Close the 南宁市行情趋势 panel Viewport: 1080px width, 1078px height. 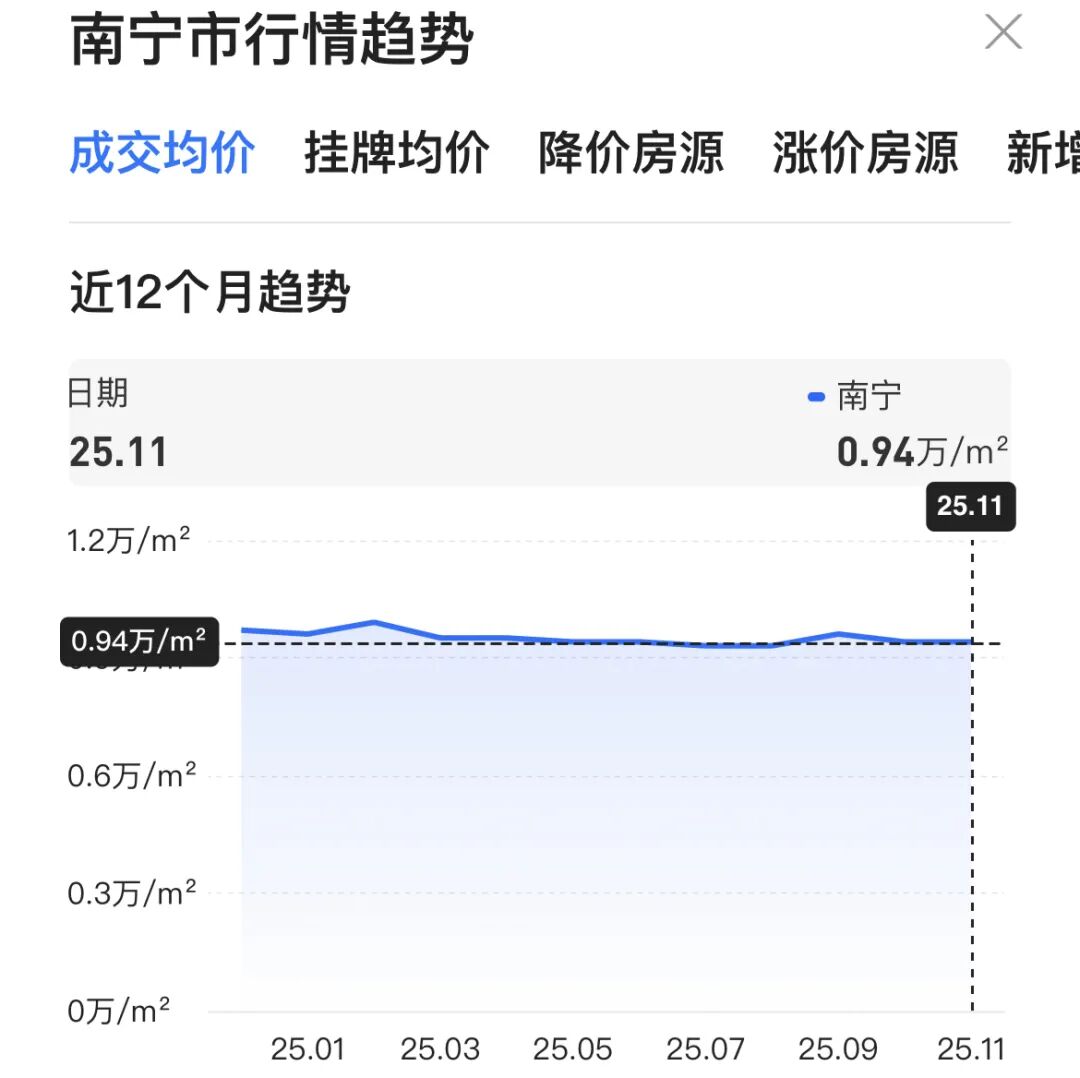[1003, 33]
